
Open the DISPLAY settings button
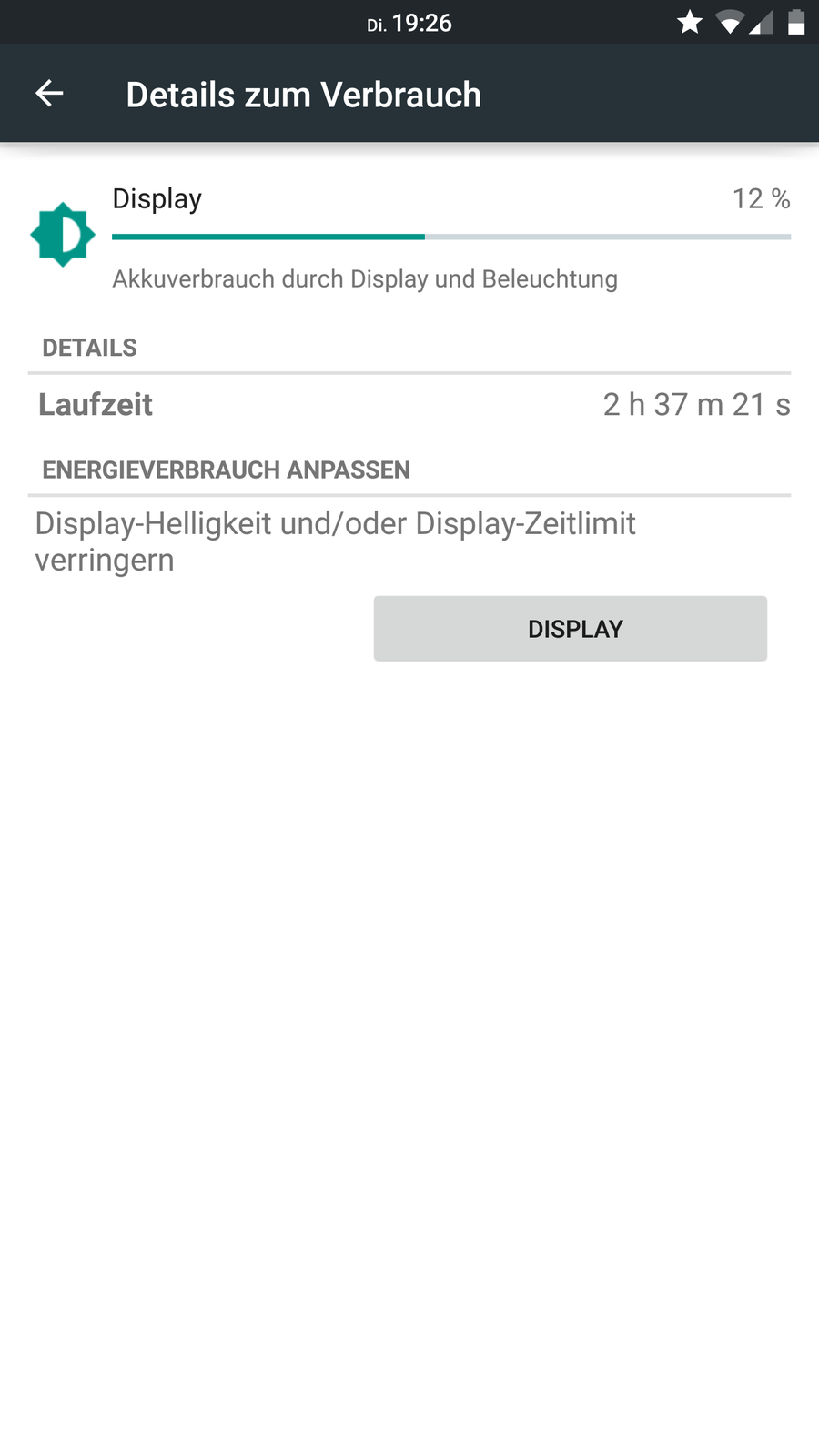click(x=571, y=629)
